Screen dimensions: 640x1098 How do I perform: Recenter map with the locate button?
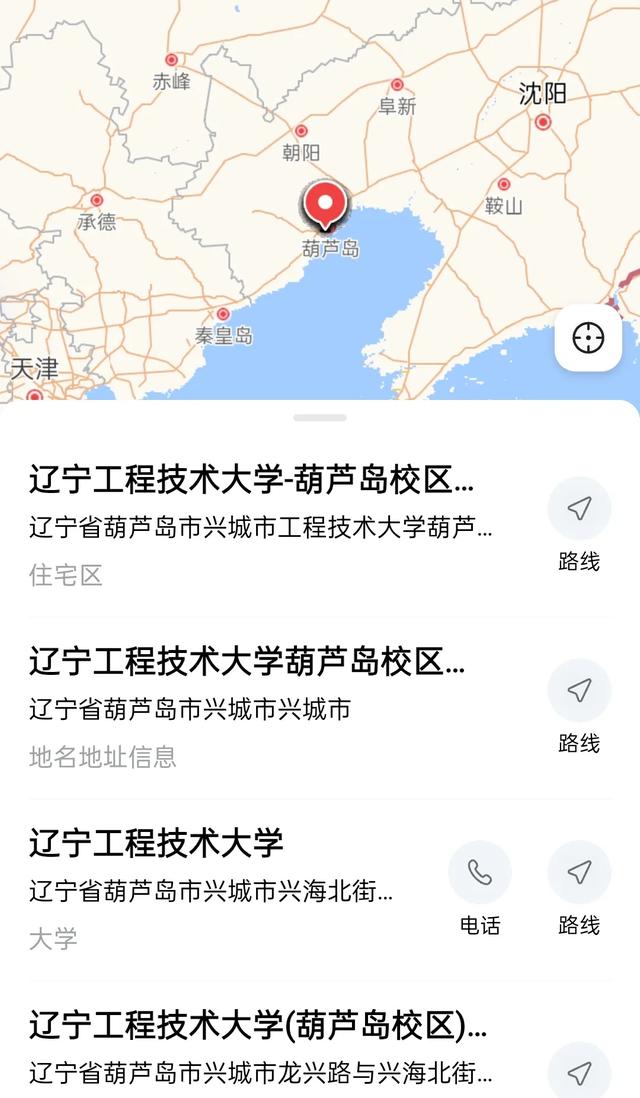pyautogui.click(x=588, y=338)
